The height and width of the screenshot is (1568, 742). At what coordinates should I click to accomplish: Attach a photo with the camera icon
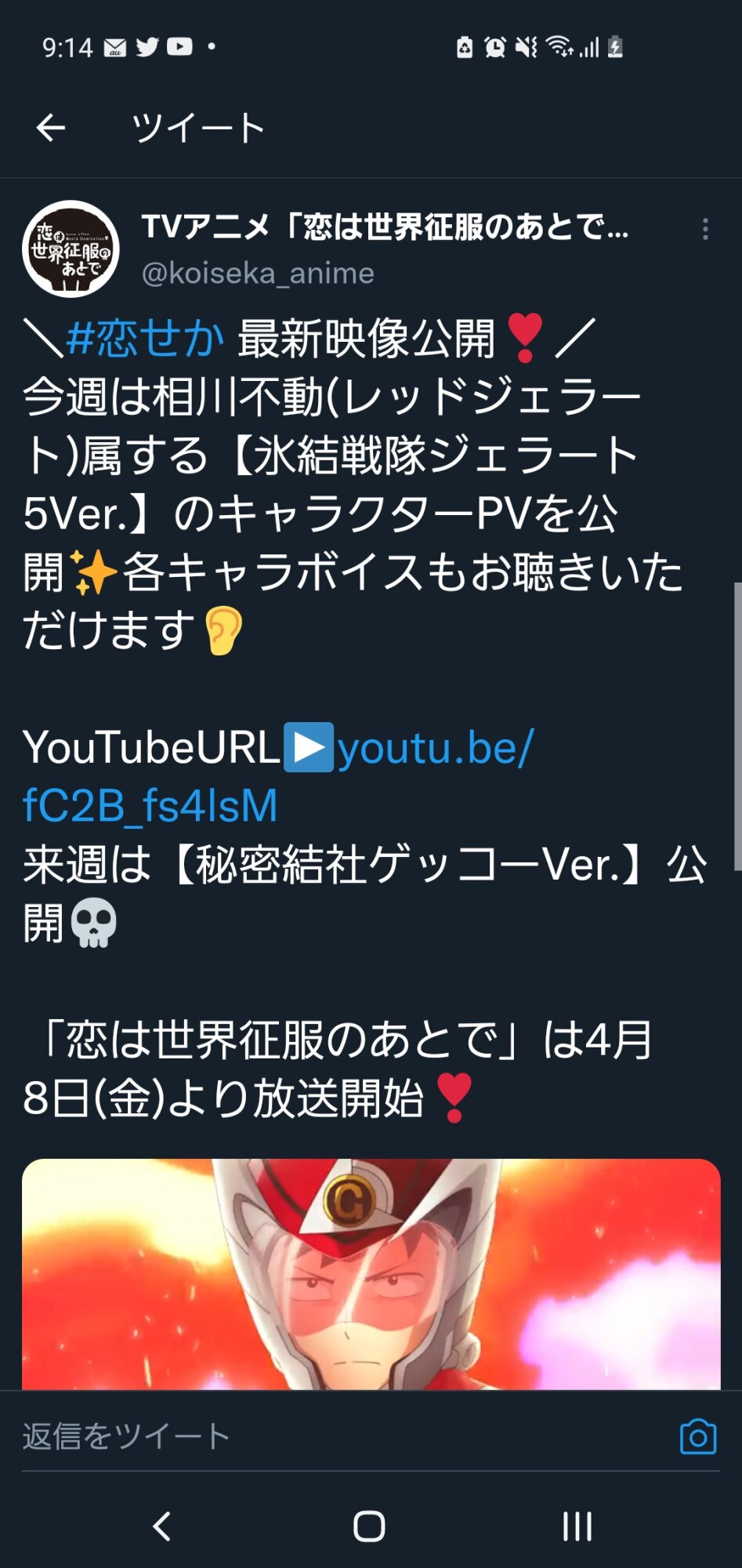[x=697, y=1436]
